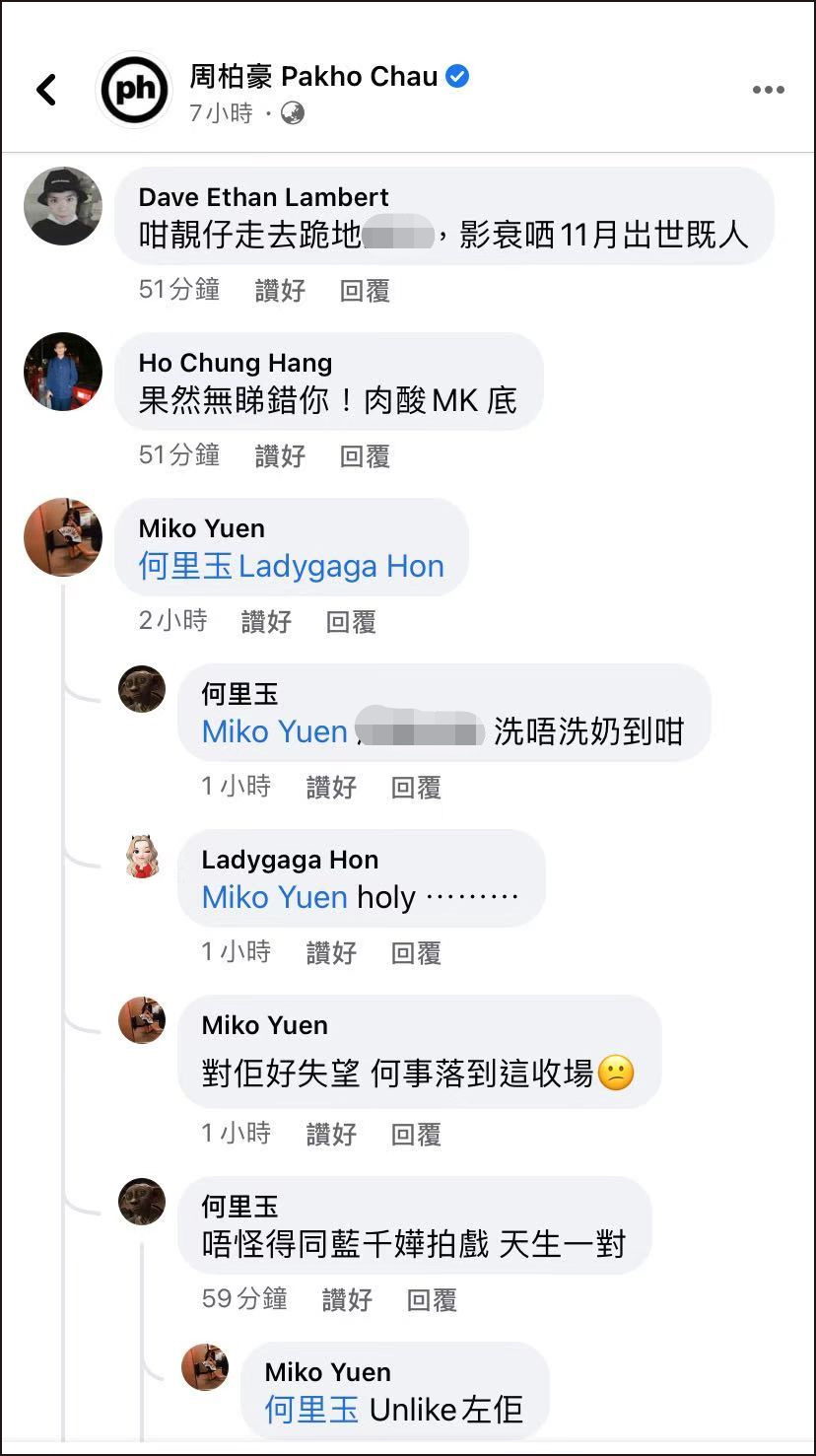Reply to Miko Yuen's 對佢好失望 comment
The image size is (816, 1456).
[416, 1134]
